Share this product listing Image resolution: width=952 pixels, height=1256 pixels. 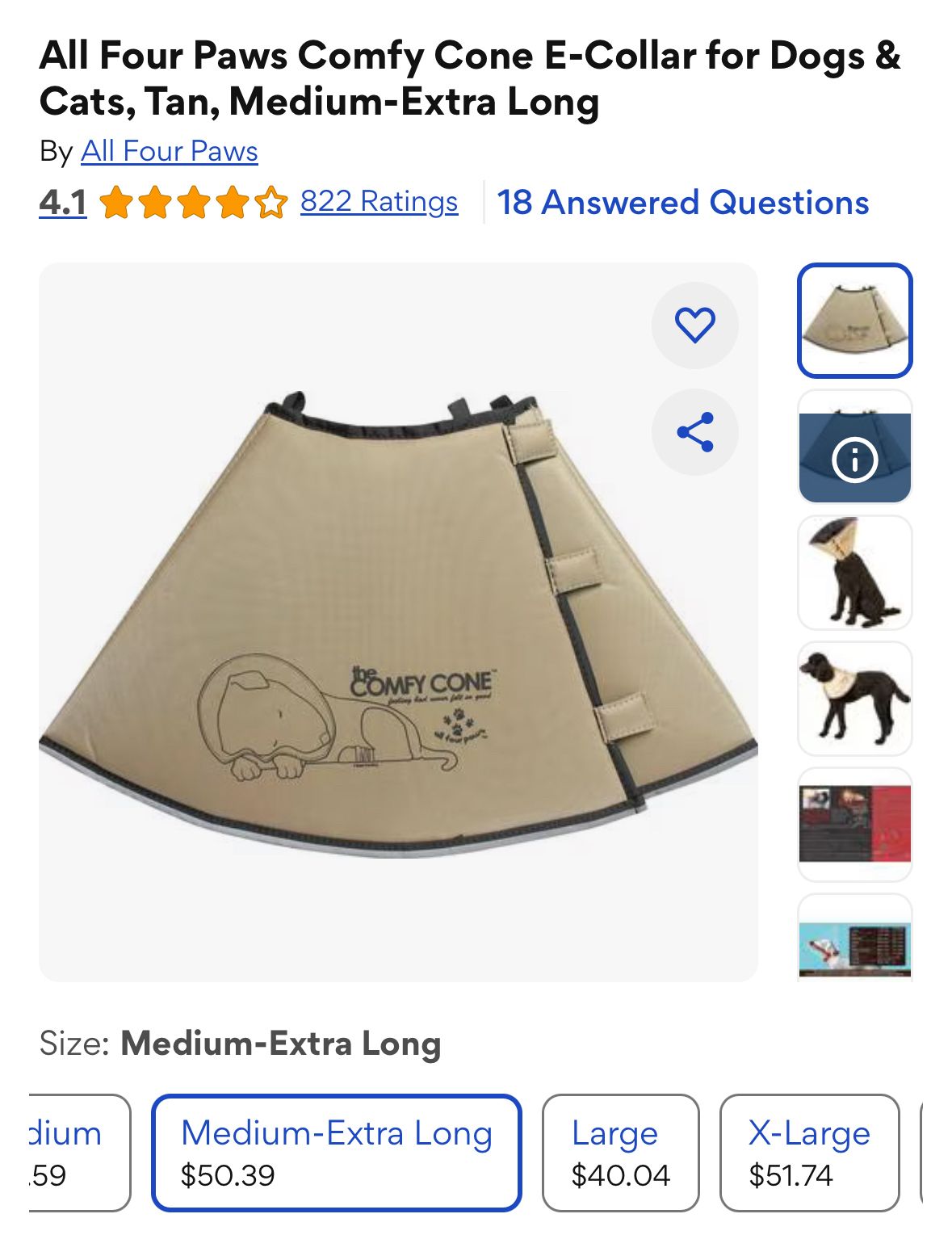point(694,432)
